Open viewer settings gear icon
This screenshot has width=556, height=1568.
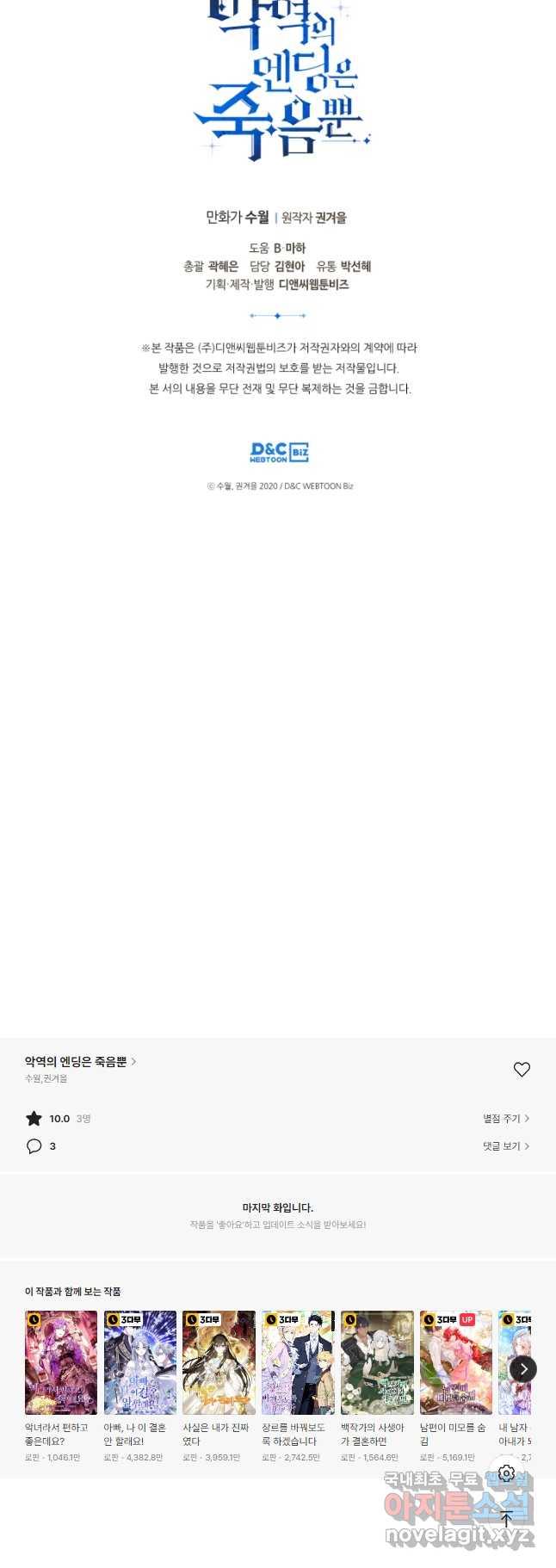[x=506, y=1473]
